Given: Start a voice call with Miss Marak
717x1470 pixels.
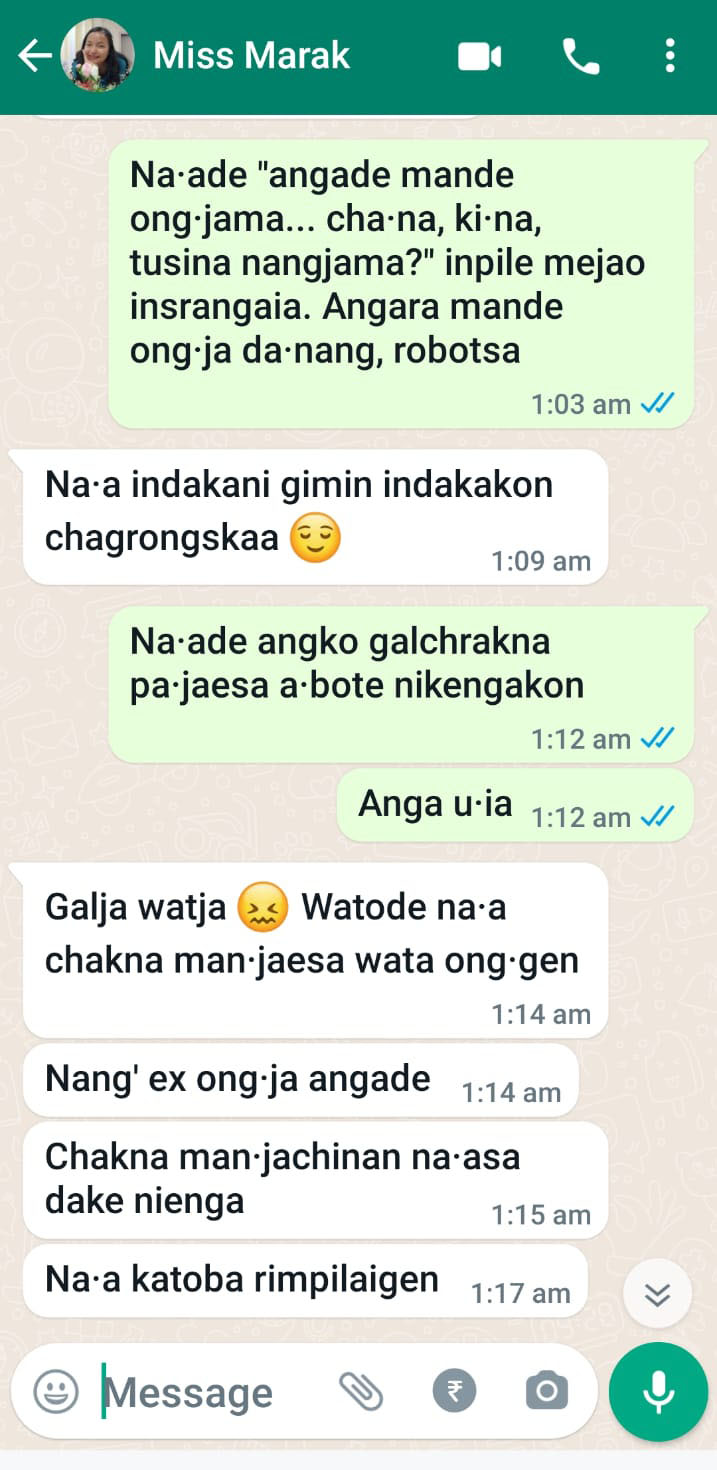Looking at the screenshot, I should point(581,57).
